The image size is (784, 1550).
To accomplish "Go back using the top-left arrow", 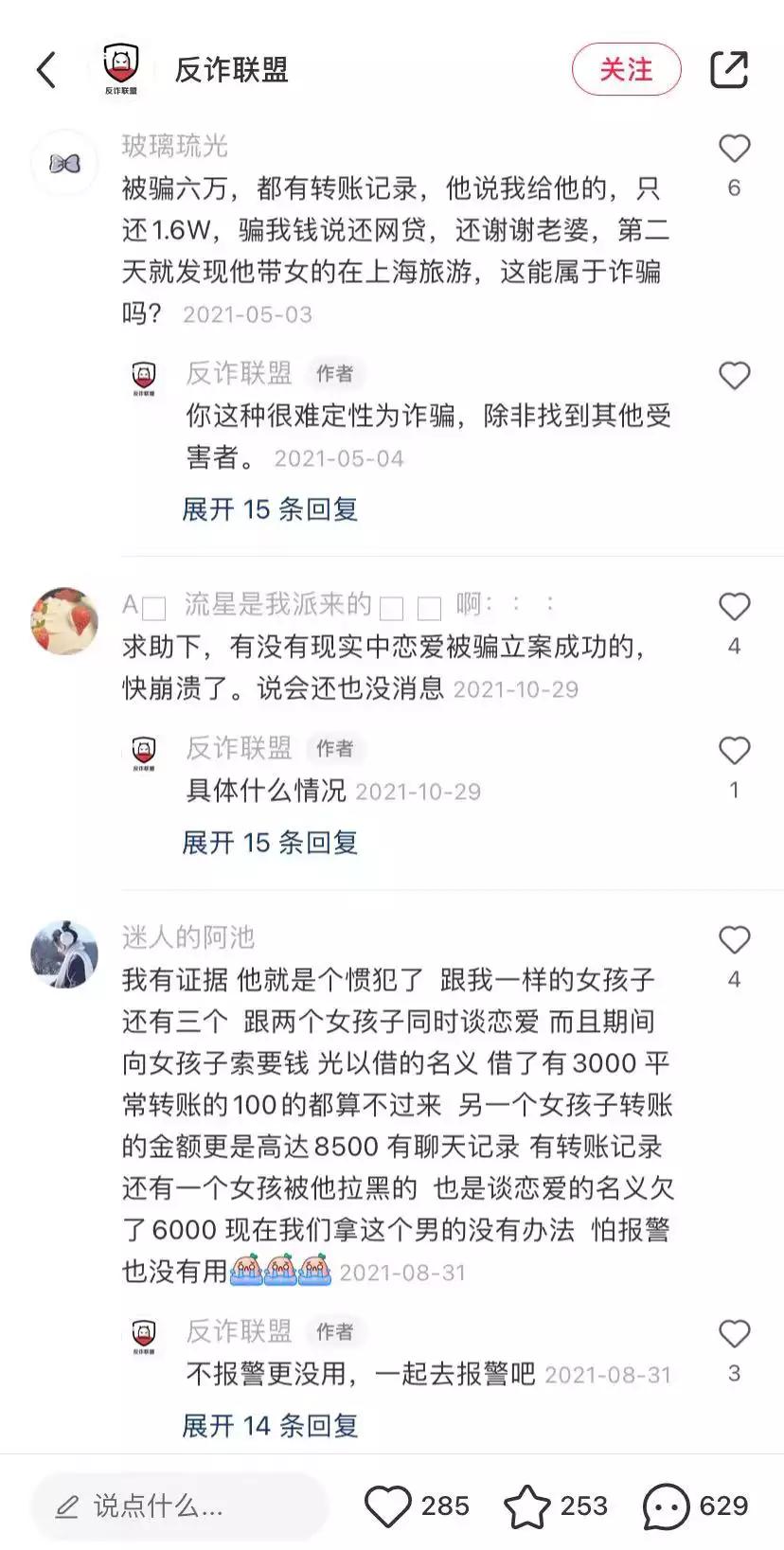I will pyautogui.click(x=45, y=70).
